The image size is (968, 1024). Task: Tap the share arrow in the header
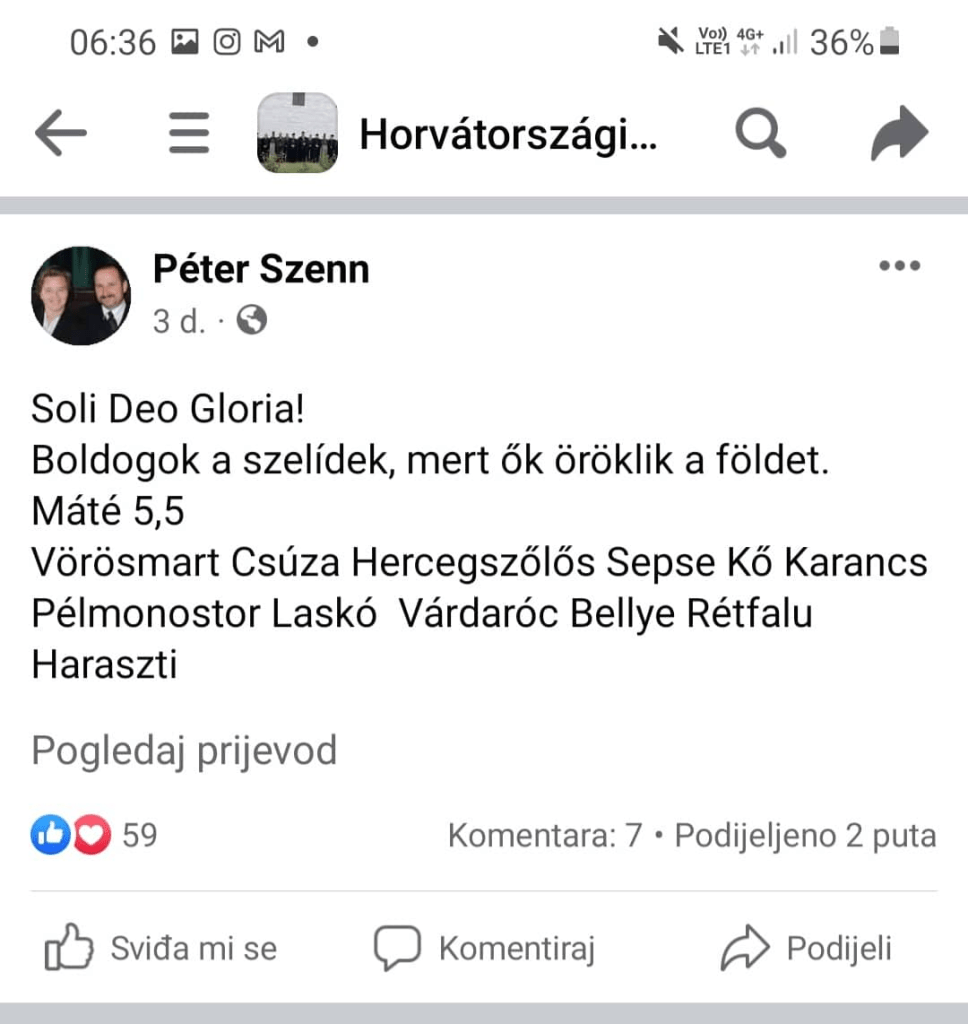(x=899, y=131)
